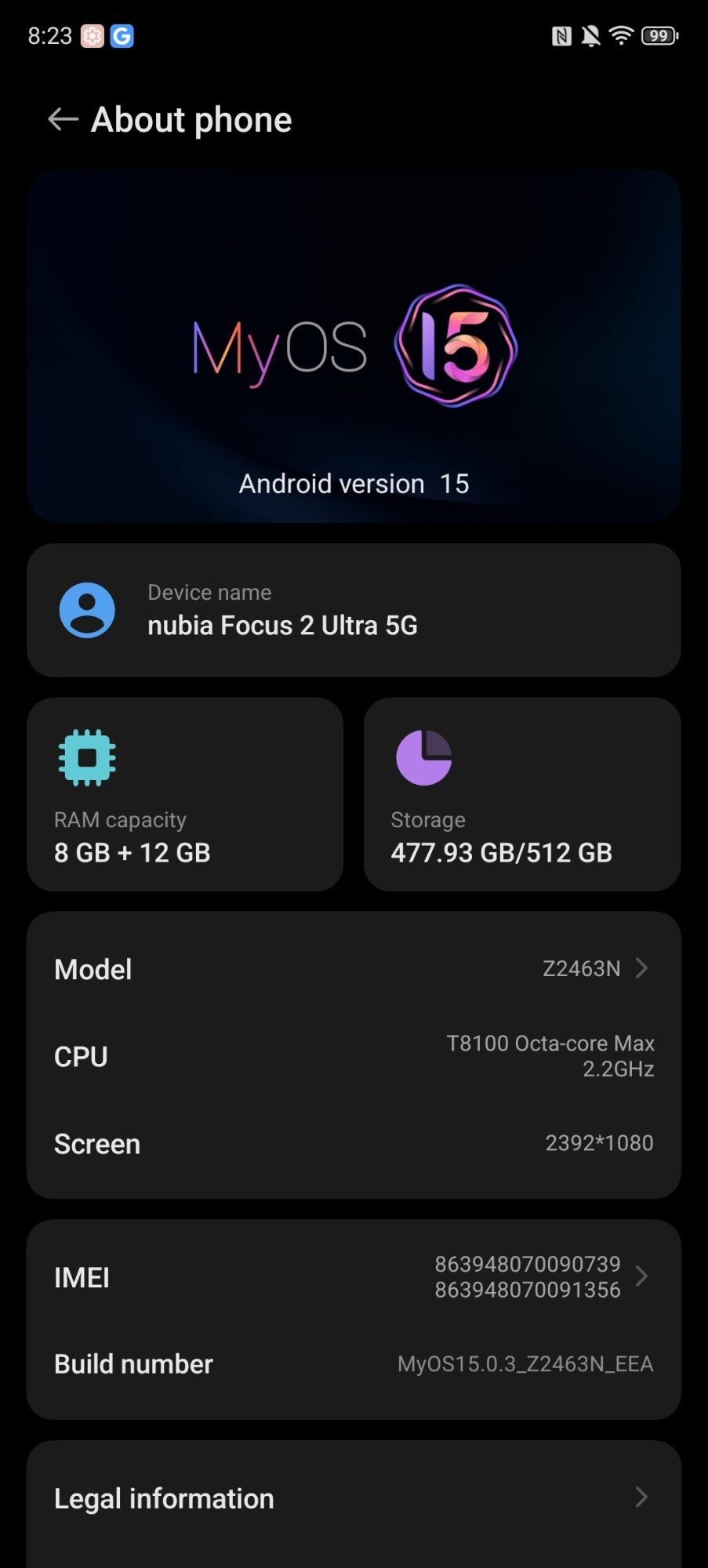
Task: Open the Storage card
Action: tap(522, 793)
